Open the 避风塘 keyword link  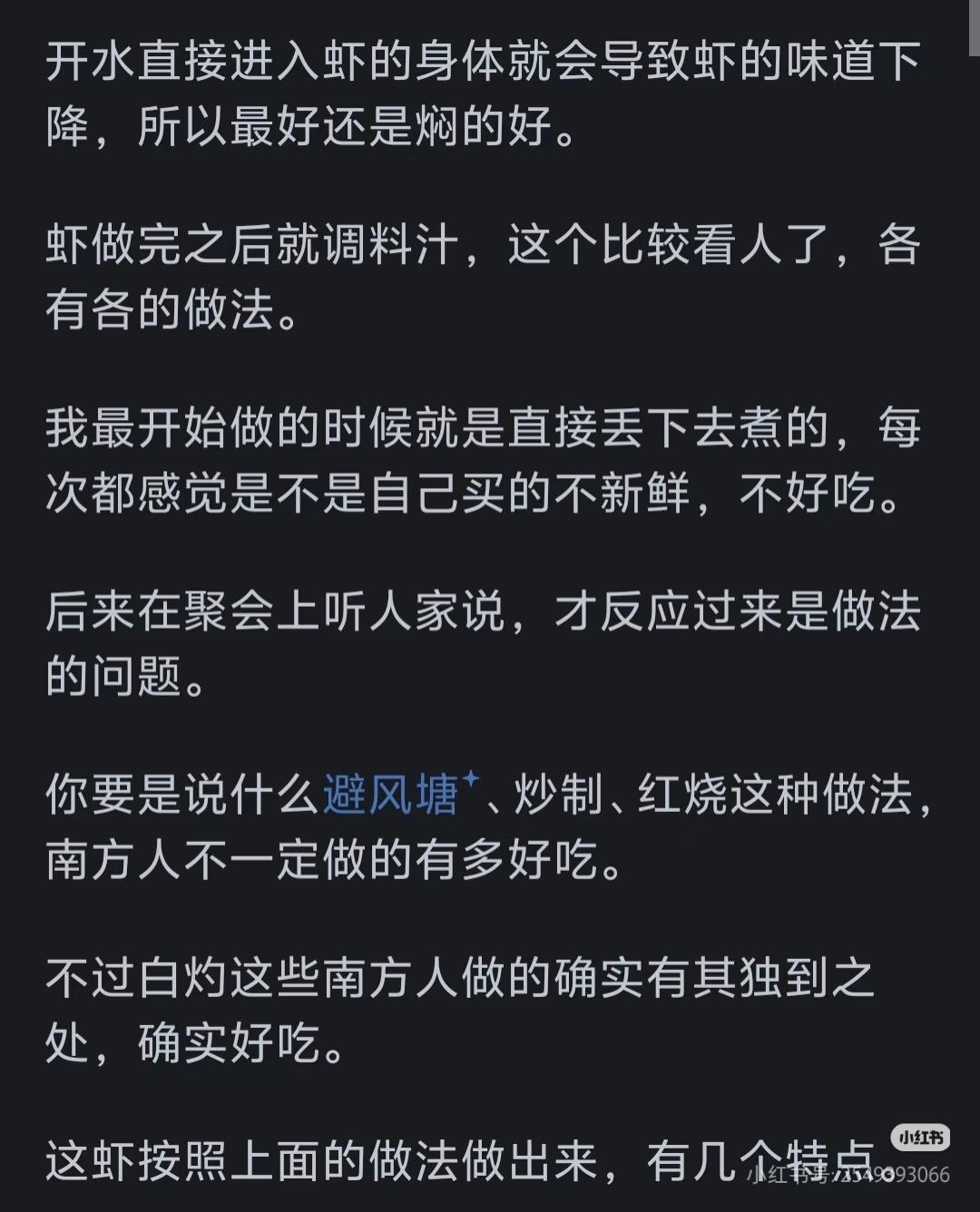click(392, 796)
